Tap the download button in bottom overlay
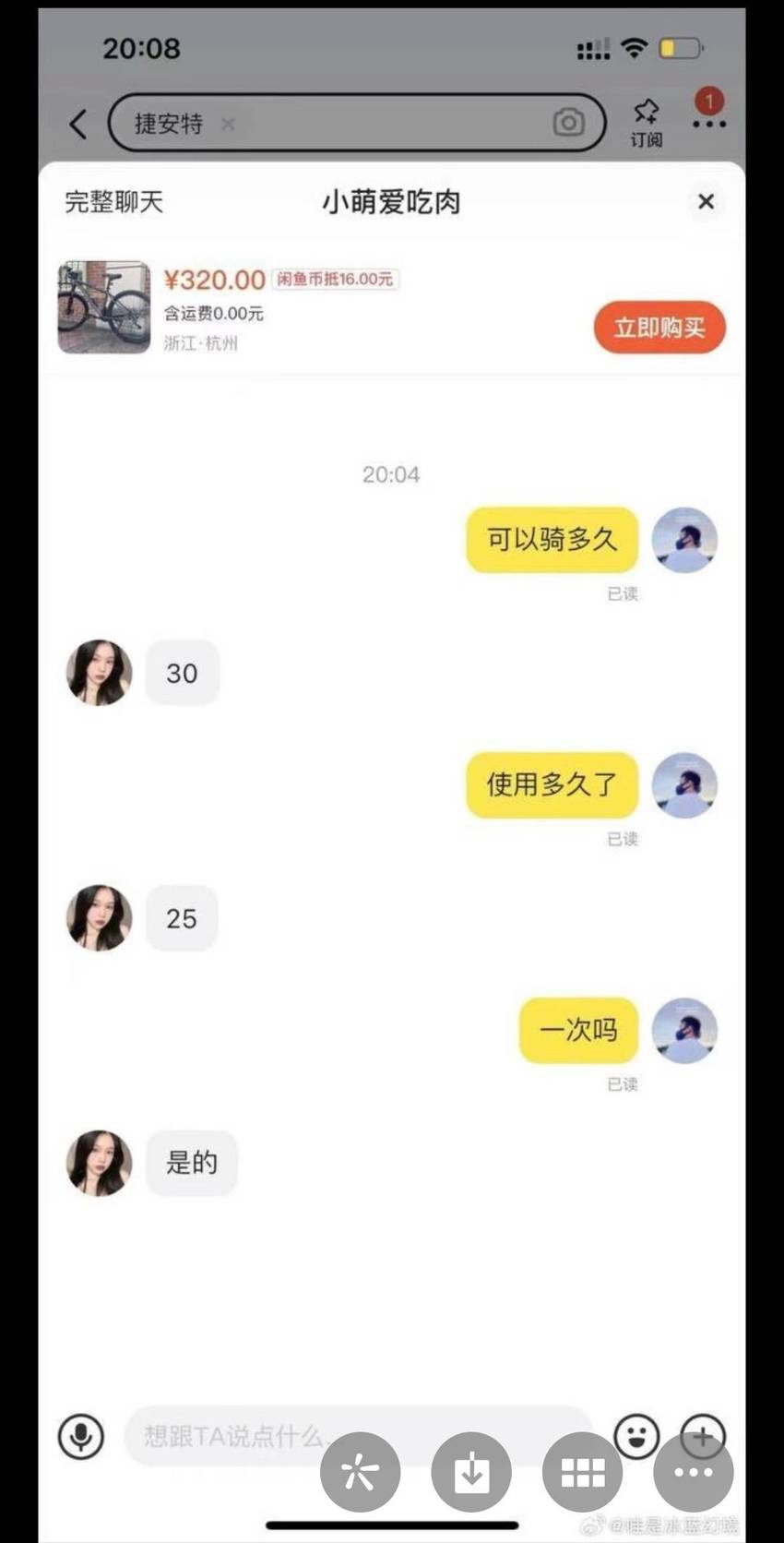 coord(471,1472)
